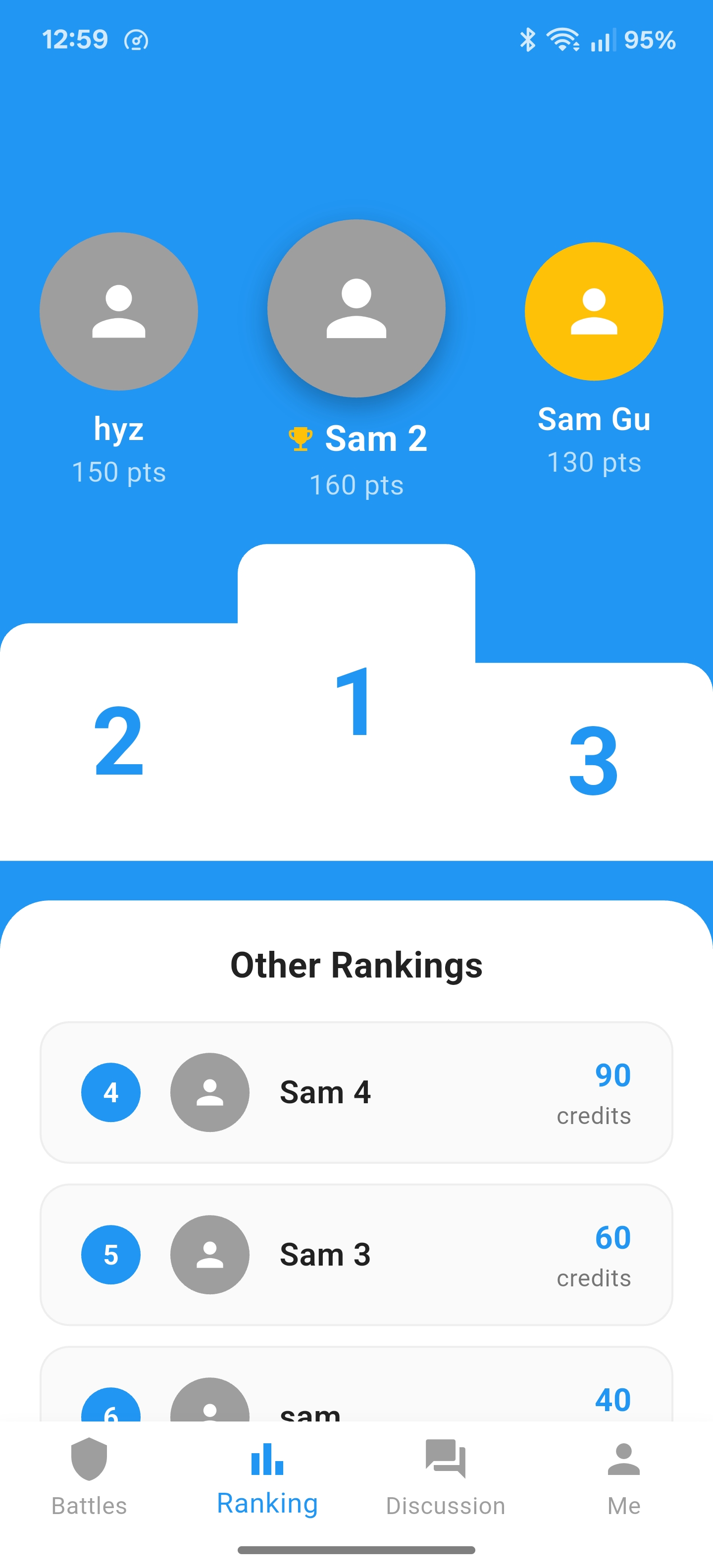
Task: Open Sam 4's ranking row
Action: coord(356,1092)
